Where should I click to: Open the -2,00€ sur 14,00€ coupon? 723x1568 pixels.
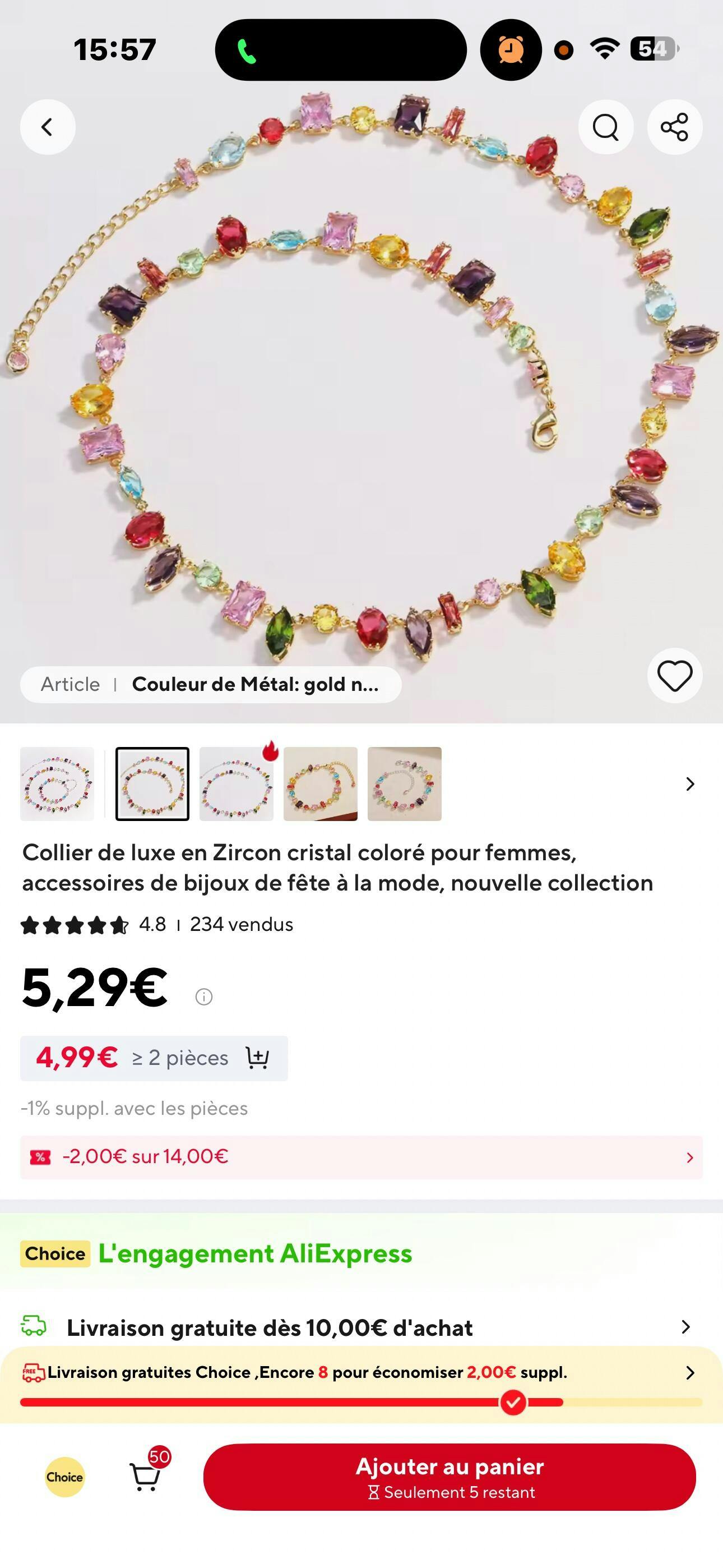click(361, 1156)
